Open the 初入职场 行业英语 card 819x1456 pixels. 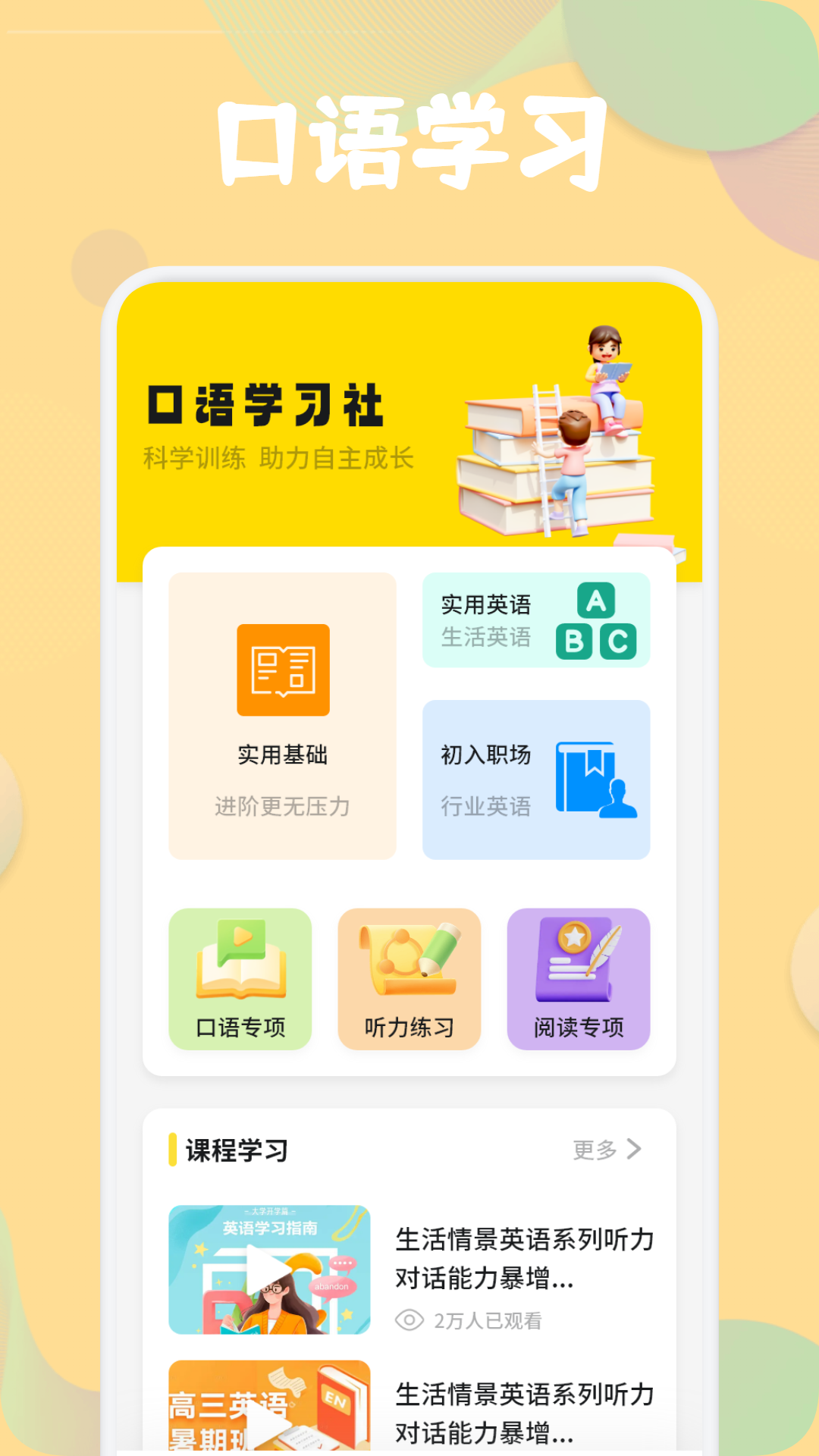coord(535,780)
